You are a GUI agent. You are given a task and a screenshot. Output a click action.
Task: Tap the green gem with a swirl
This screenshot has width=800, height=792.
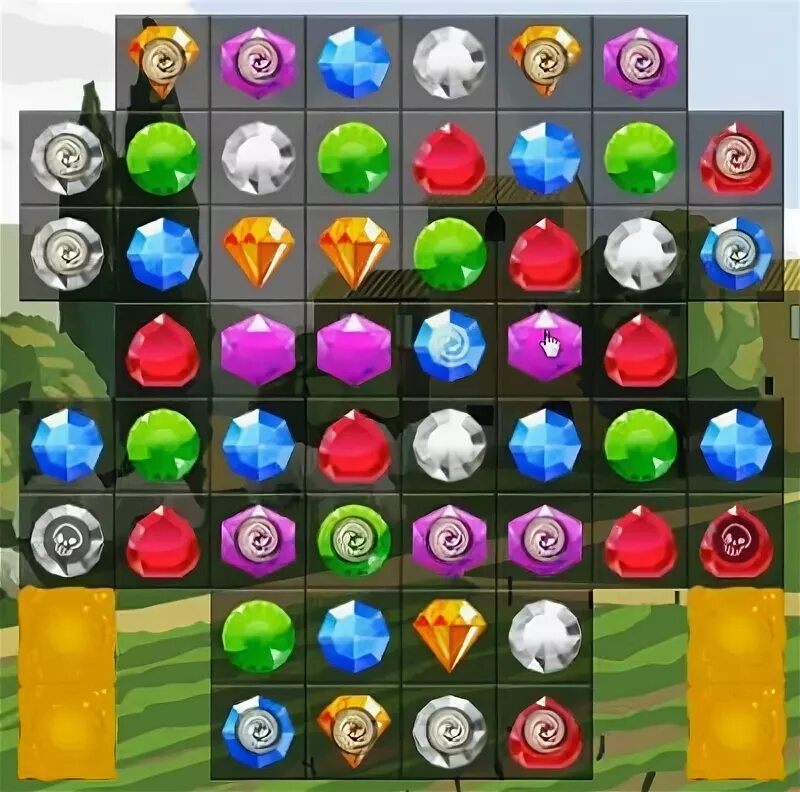[353, 540]
